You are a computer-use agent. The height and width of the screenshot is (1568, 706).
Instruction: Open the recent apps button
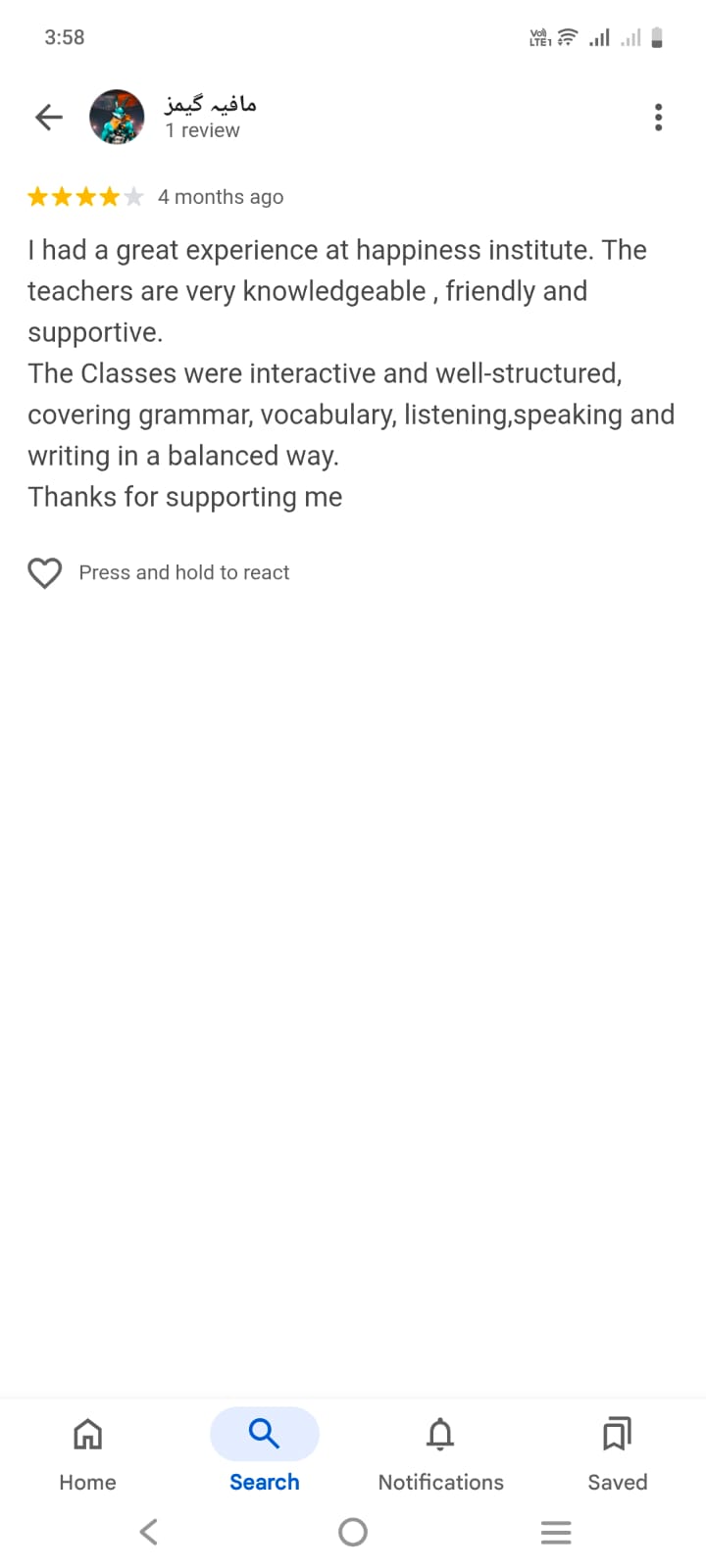(x=556, y=1532)
